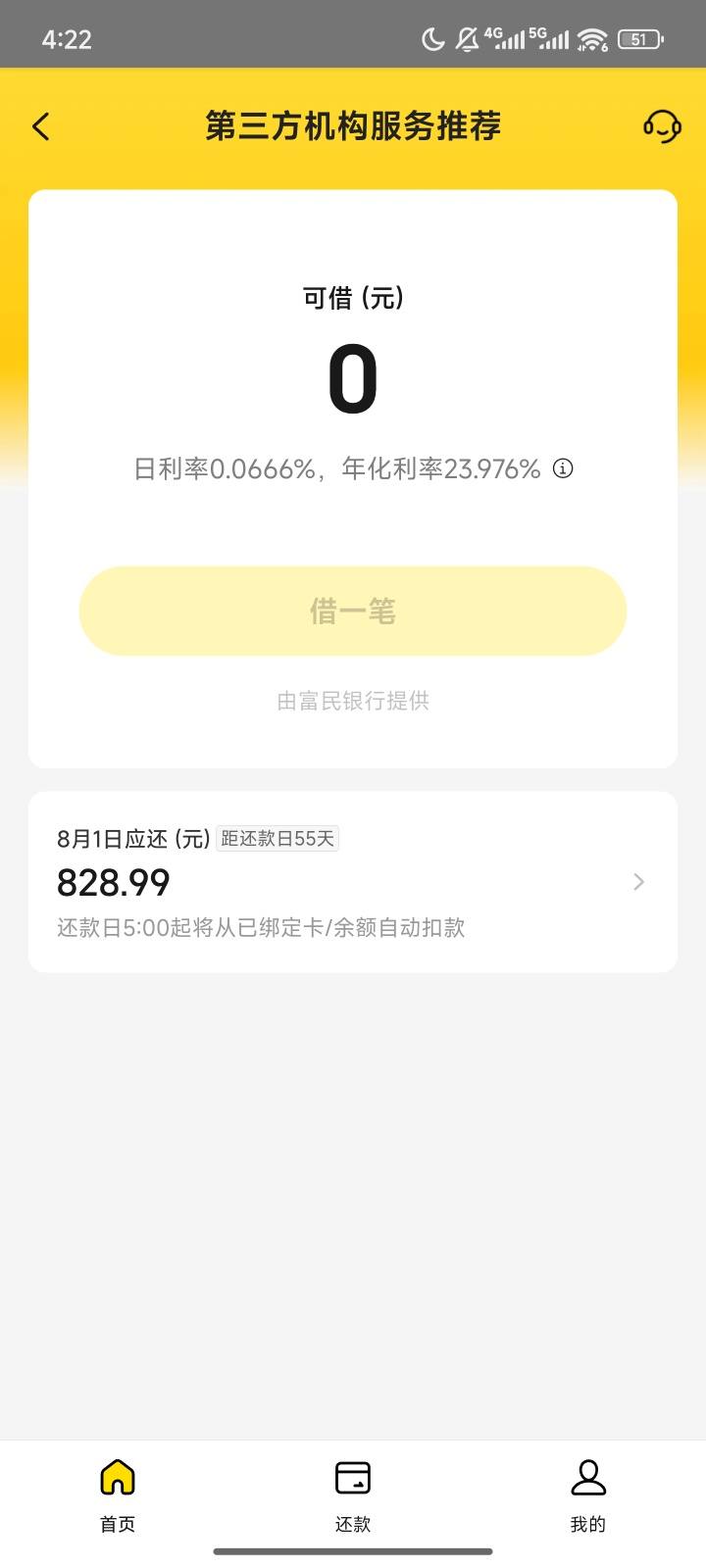Open the 8月1日应还 828.99 repayment card

353,882
